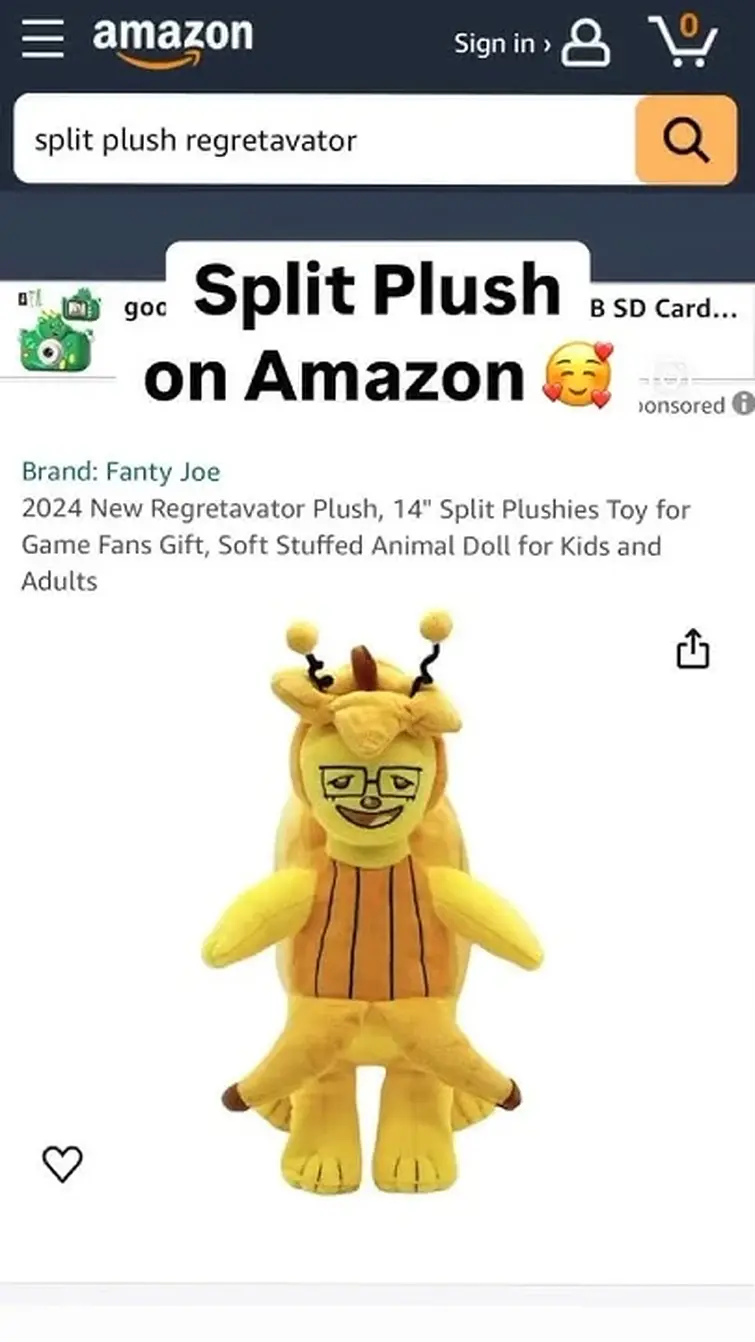Open the shopping cart
This screenshot has width=755, height=1342.
tap(682, 41)
